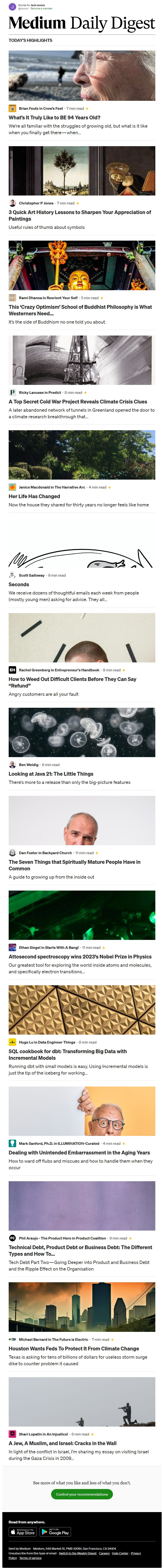The image size is (164, 1568).
Task: Read Looking at Java 21: The Little Things
Action: (x=51, y=774)
